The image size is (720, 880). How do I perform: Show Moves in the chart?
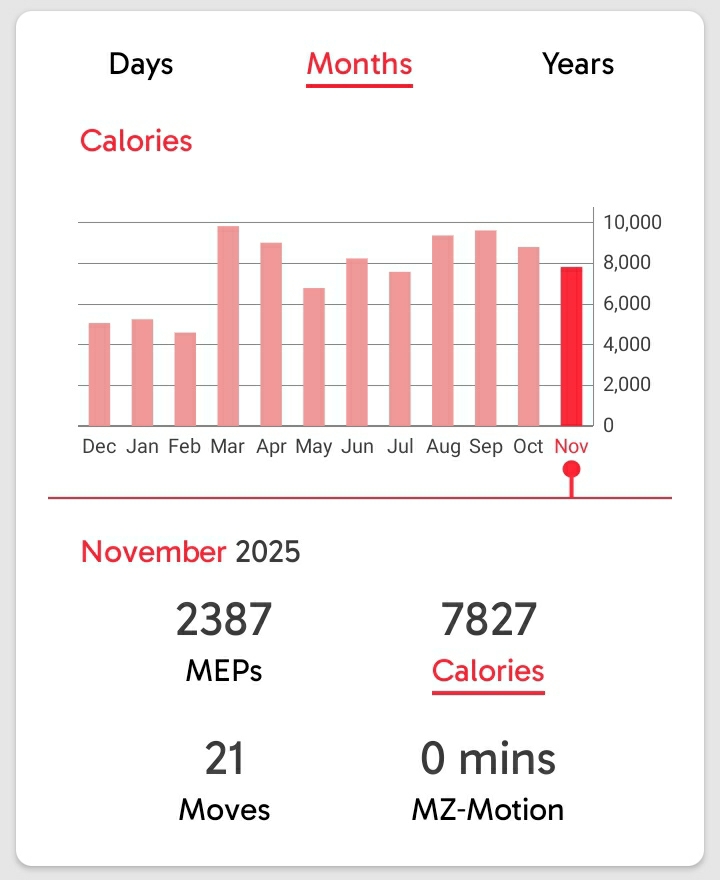pyautogui.click(x=224, y=780)
